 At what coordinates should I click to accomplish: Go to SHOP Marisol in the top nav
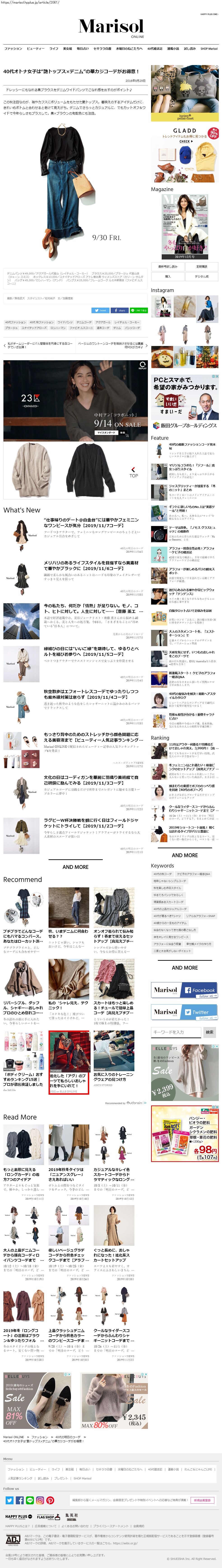pos(209,48)
